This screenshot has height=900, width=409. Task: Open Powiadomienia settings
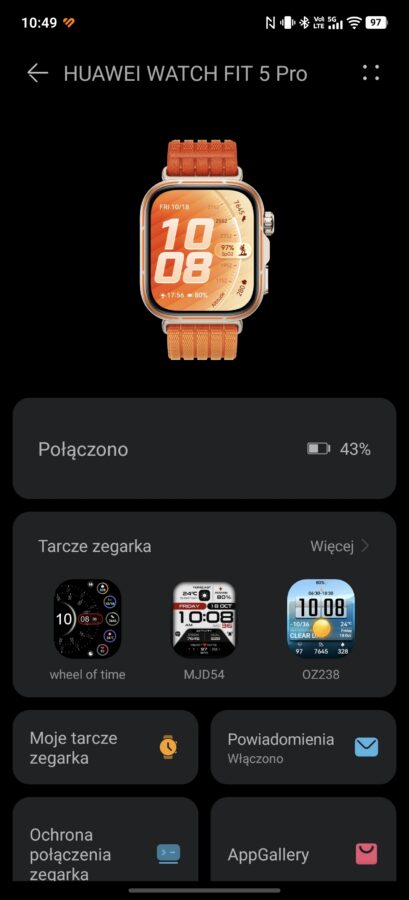pyautogui.click(x=303, y=747)
